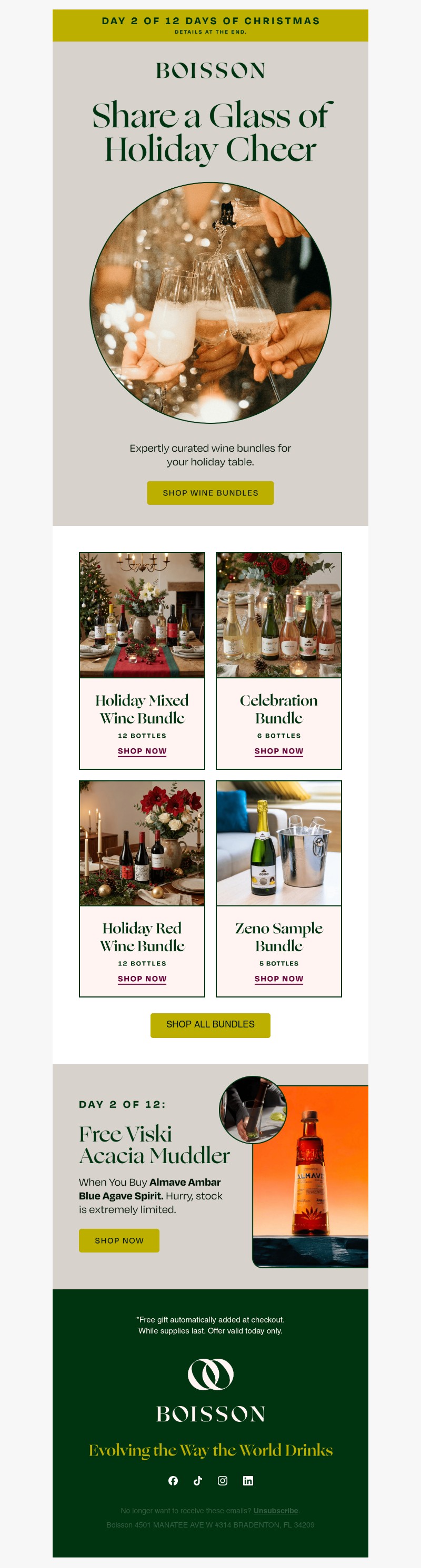Open Boisson's LinkedIn page
Screen dimensions: 421x1568
248,1480
